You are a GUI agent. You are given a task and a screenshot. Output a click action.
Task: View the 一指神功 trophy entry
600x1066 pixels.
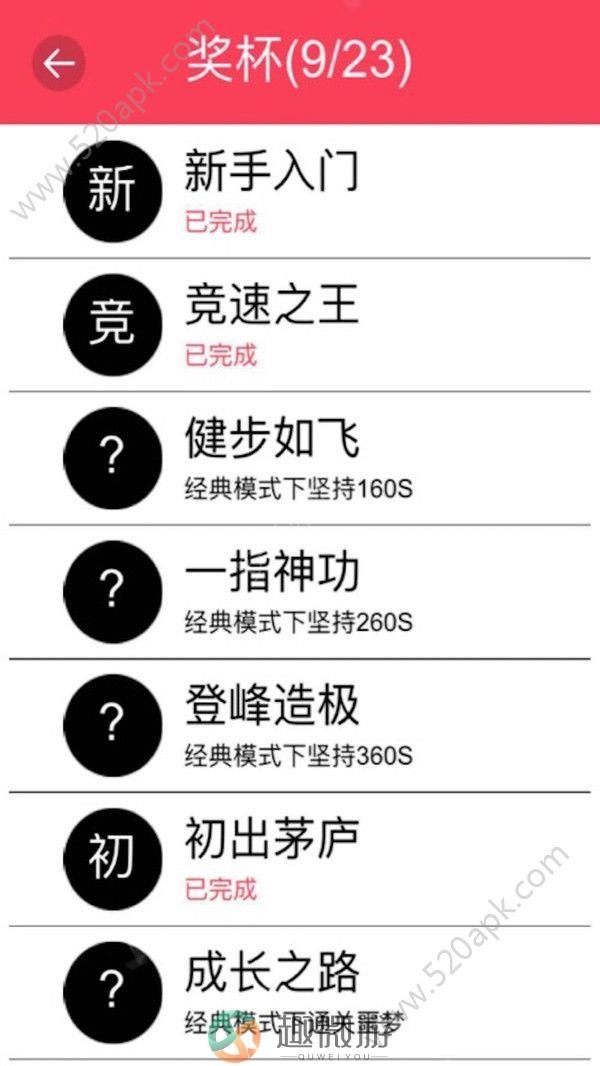point(300,591)
